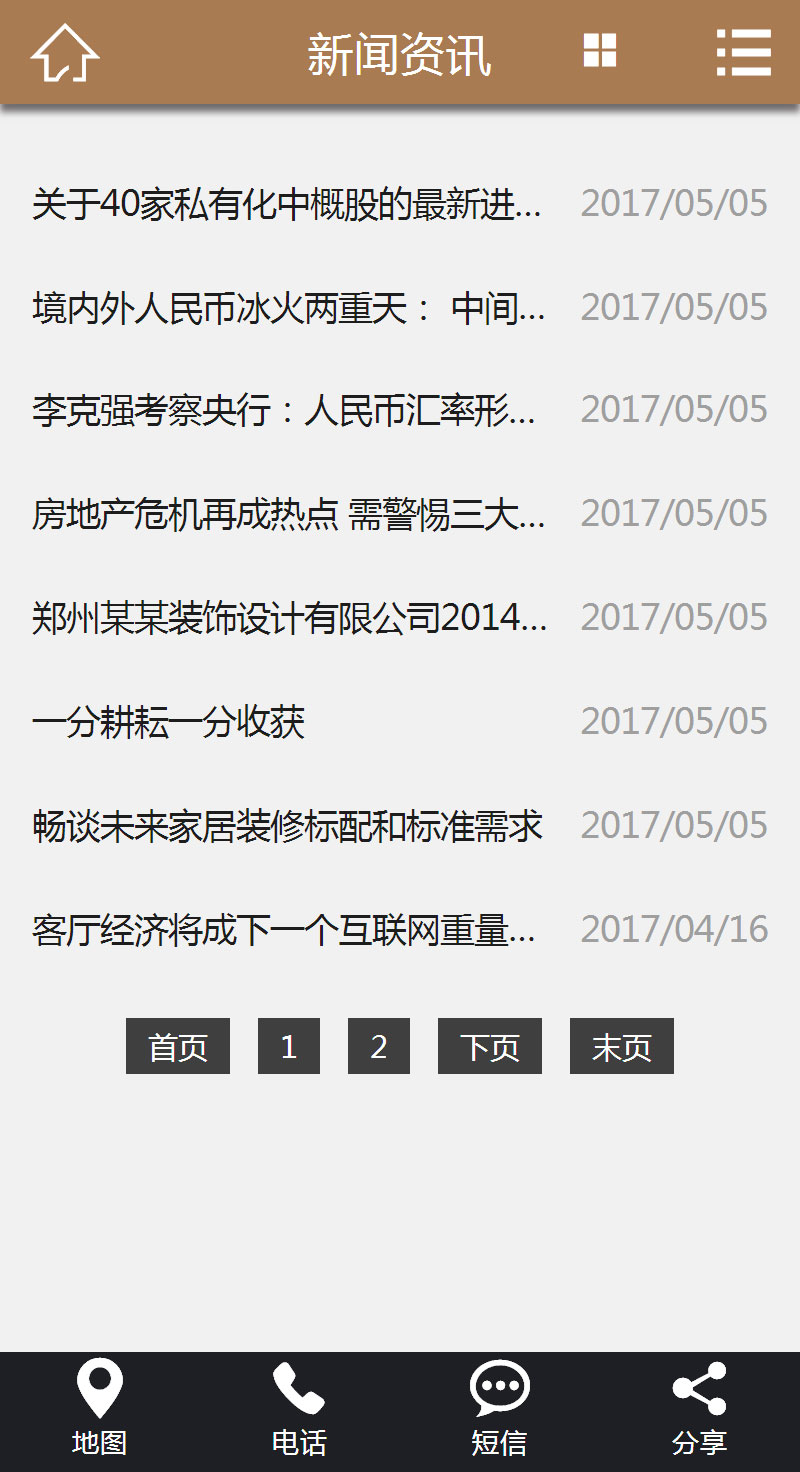This screenshot has height=1472, width=800.
Task: Tap 下页 for next page
Action: 490,1046
